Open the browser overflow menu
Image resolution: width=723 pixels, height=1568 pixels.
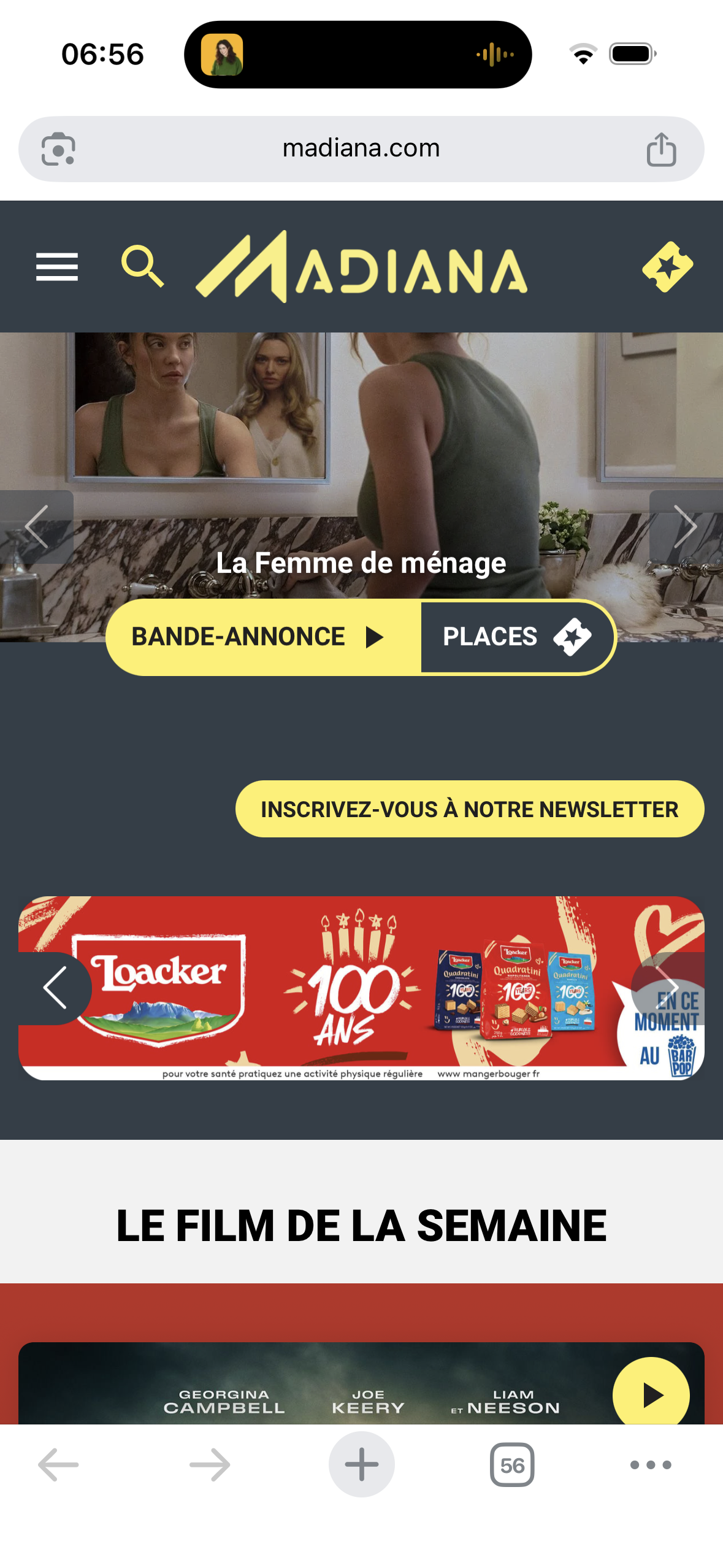click(650, 1465)
